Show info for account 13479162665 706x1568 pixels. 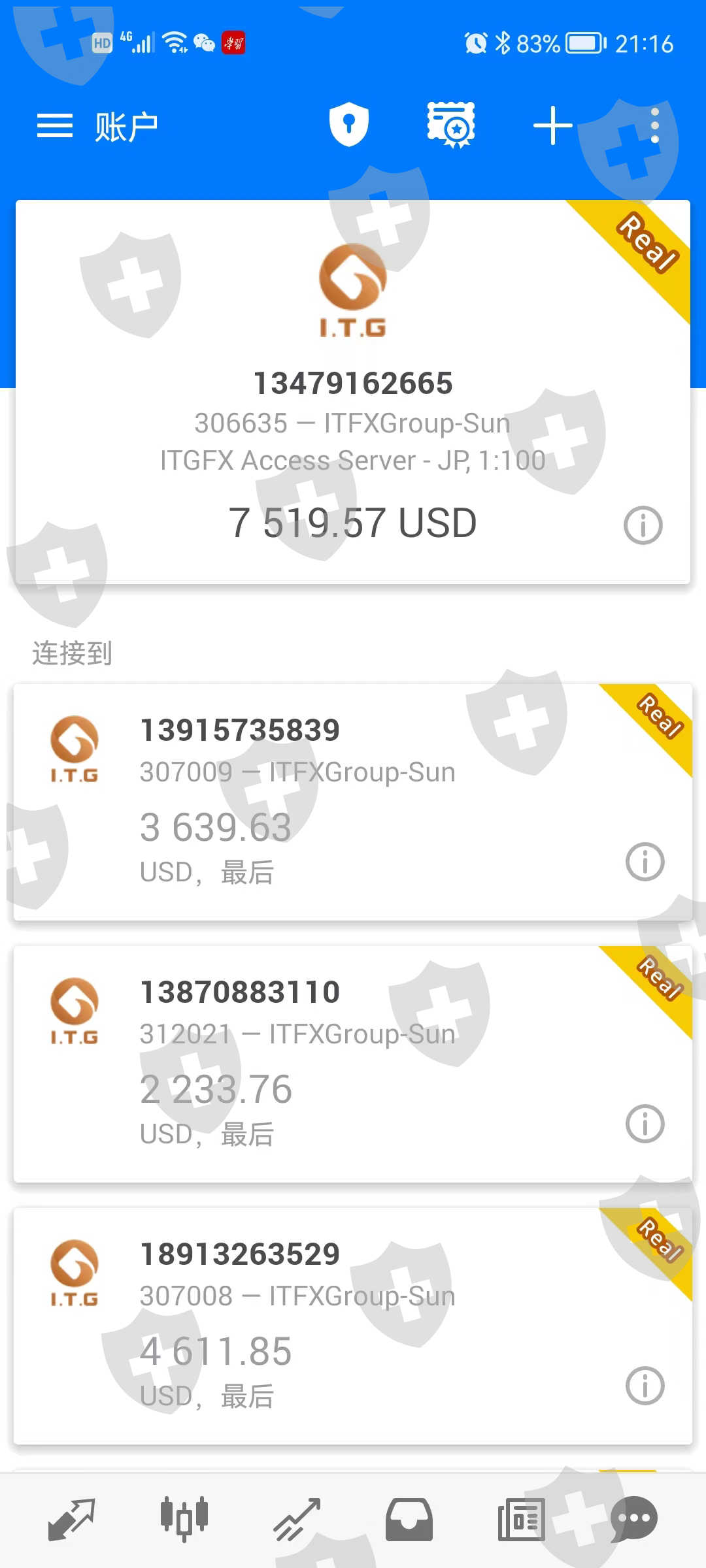pyautogui.click(x=643, y=525)
